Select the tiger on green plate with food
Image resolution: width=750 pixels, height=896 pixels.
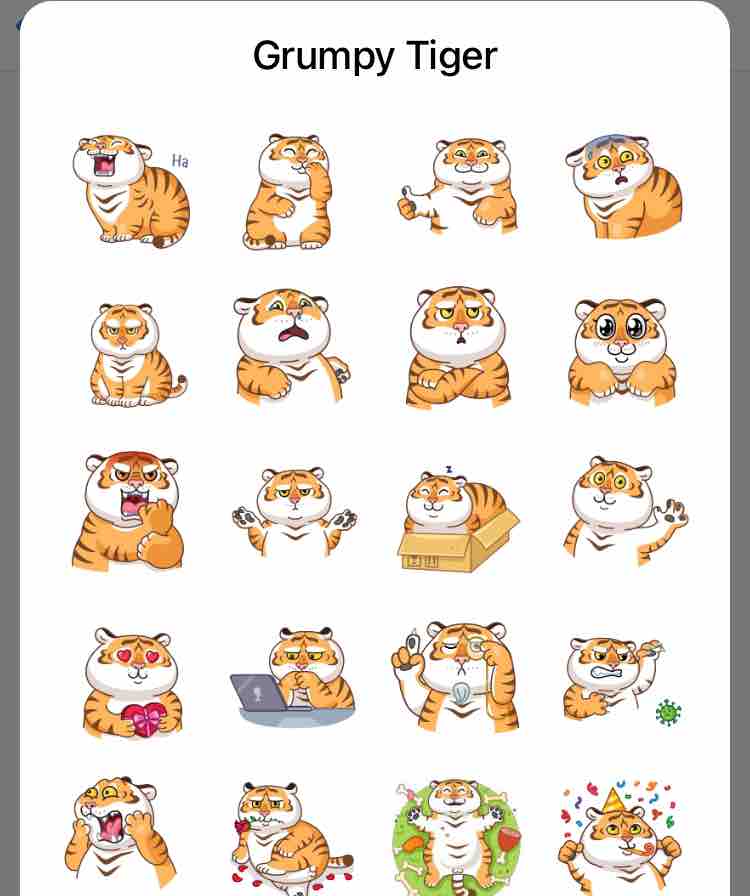pyautogui.click(x=457, y=835)
